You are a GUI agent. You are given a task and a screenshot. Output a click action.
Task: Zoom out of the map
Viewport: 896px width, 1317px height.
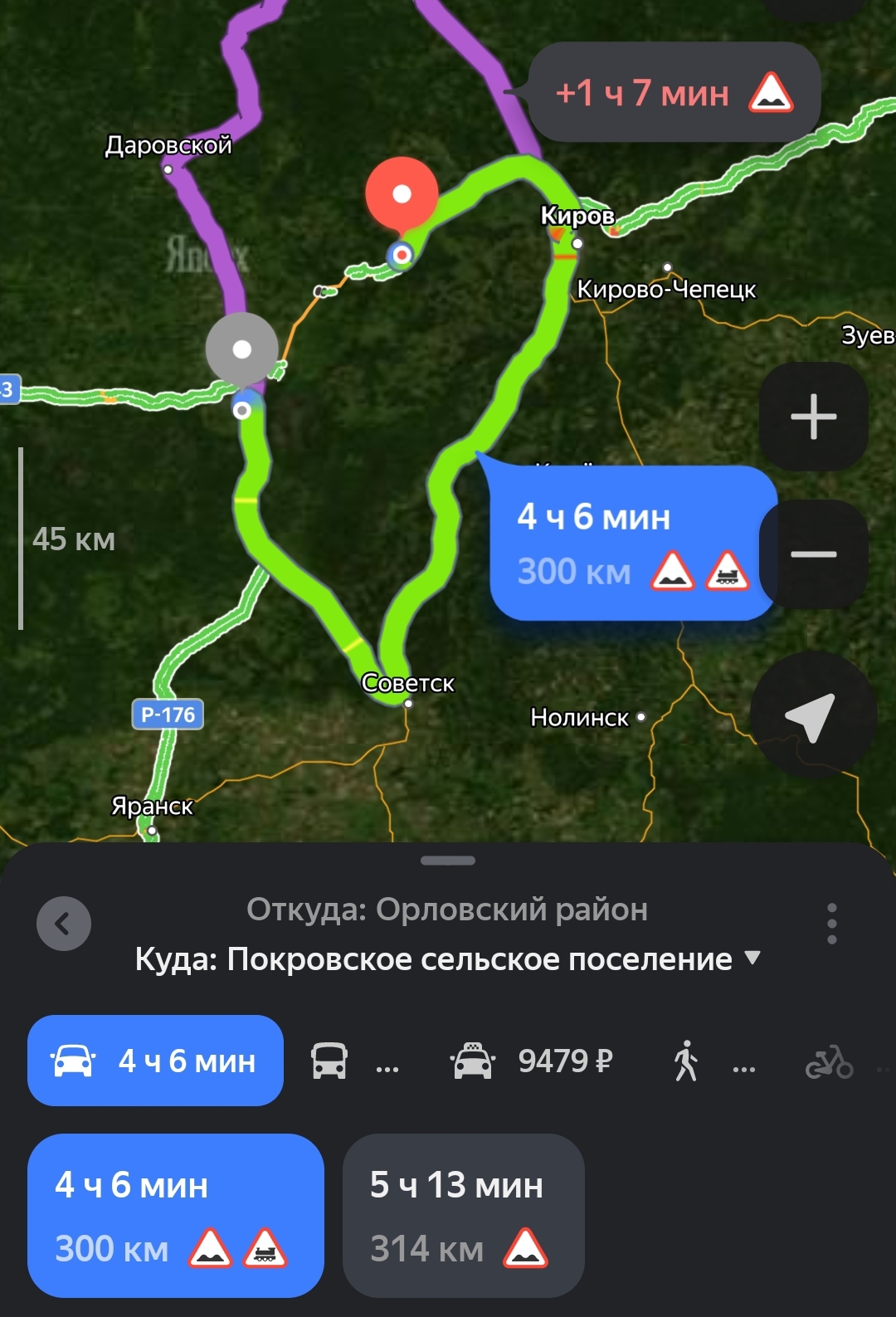813,554
